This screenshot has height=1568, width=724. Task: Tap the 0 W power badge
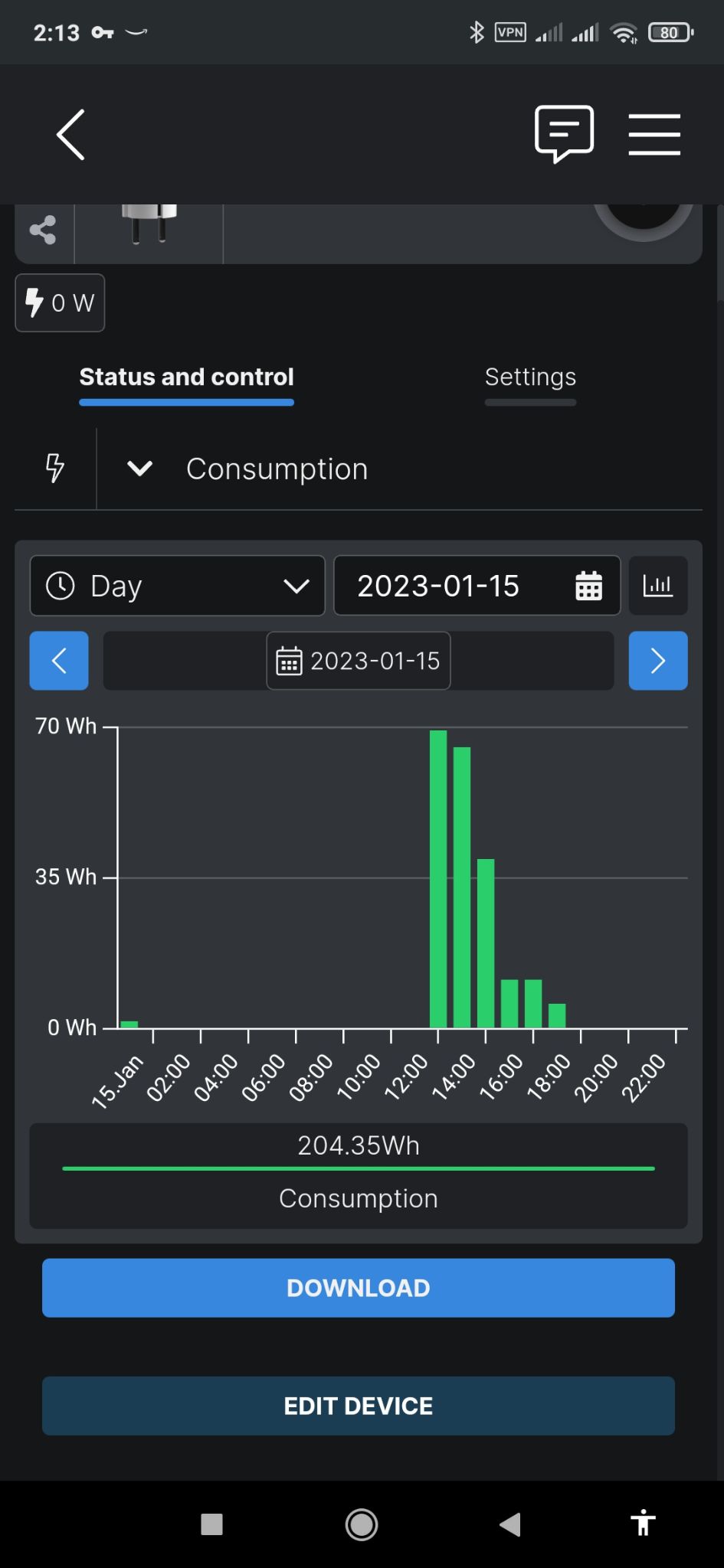click(x=60, y=302)
